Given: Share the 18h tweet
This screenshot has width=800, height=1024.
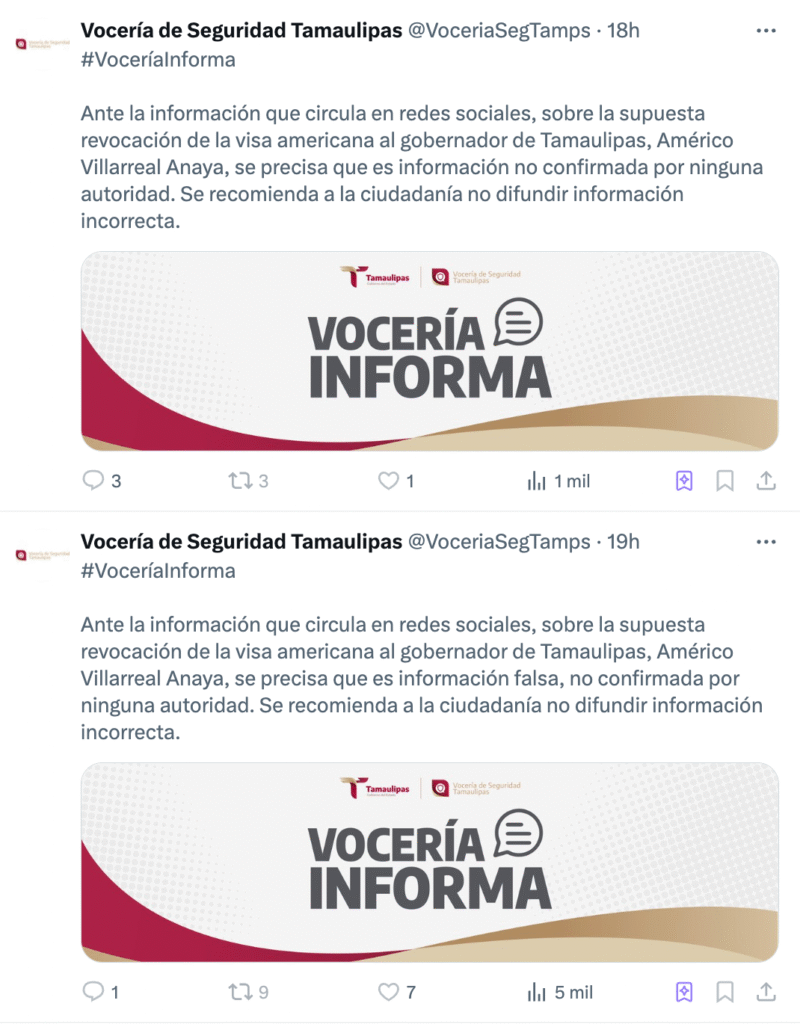Looking at the screenshot, I should pyautogui.click(x=766, y=481).
